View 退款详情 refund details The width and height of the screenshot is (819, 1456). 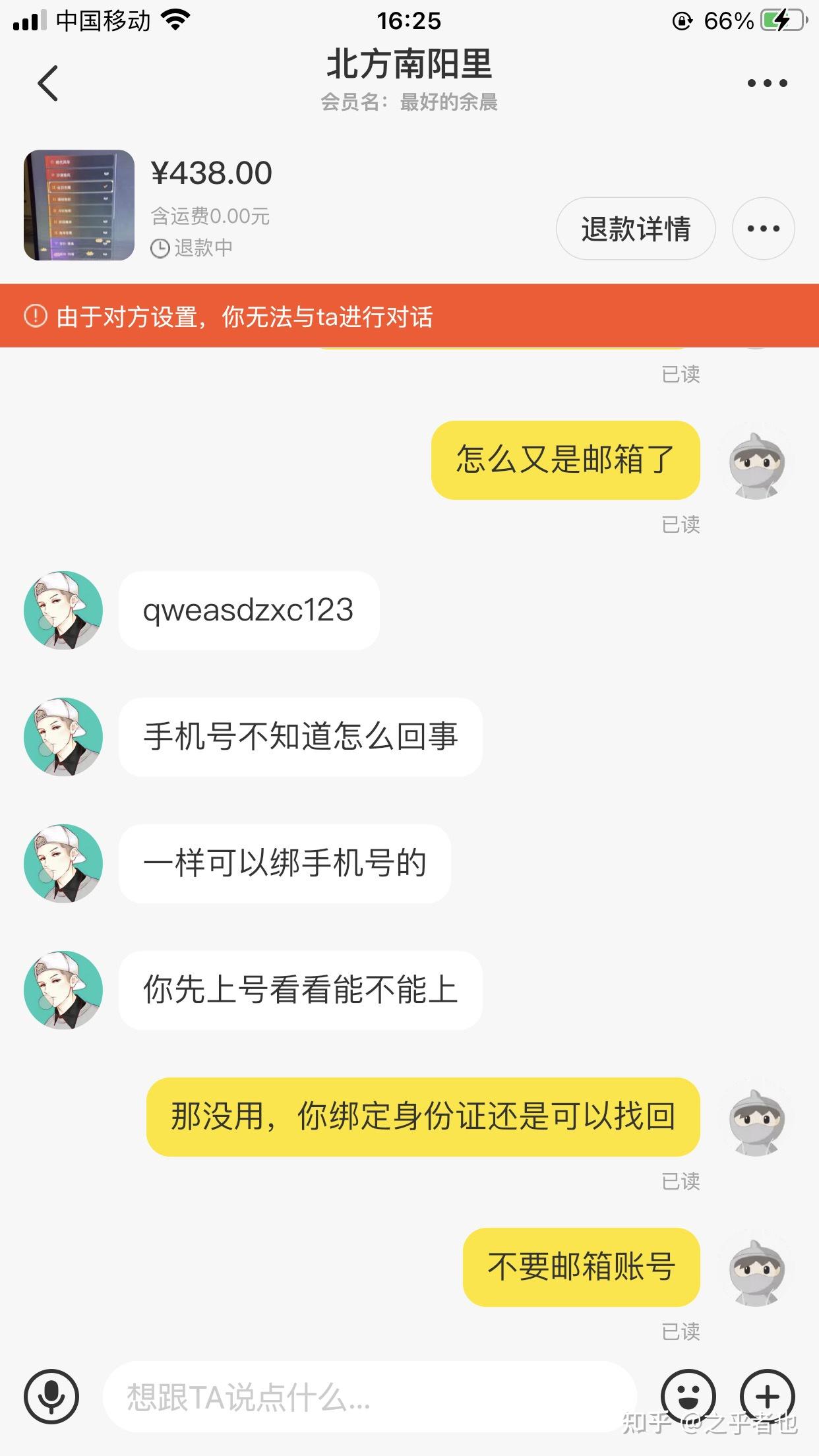click(x=636, y=229)
